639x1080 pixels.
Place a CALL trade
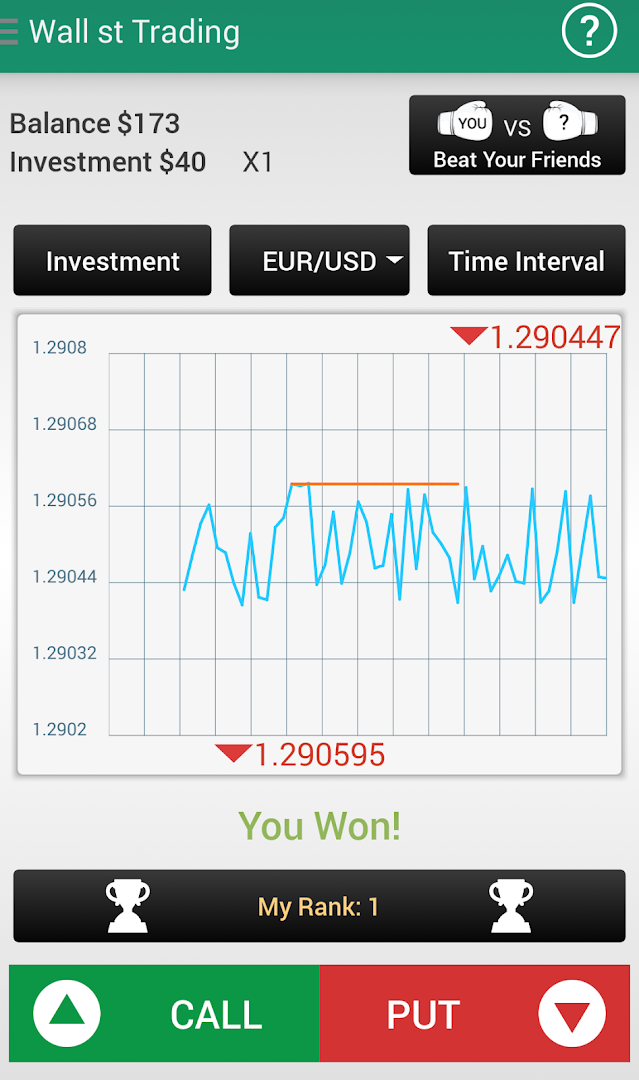[x=165, y=1014]
